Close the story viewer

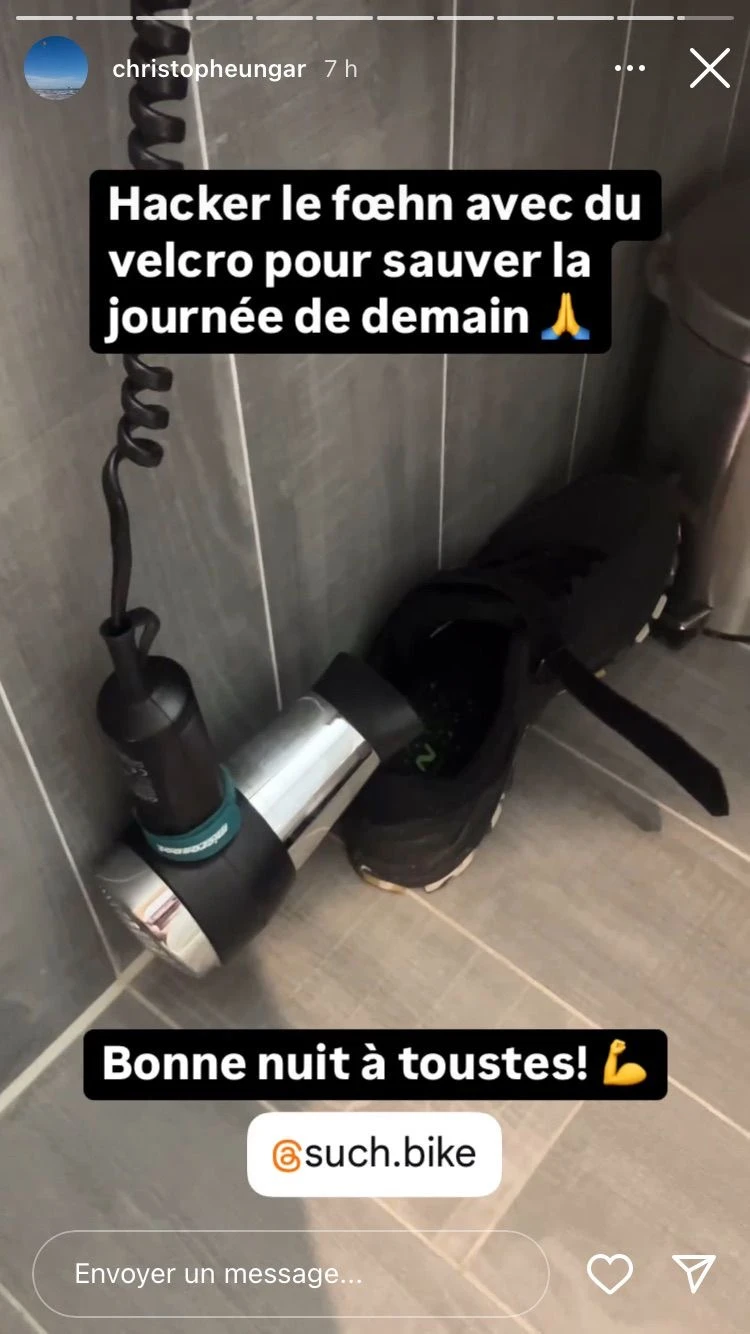(x=709, y=68)
